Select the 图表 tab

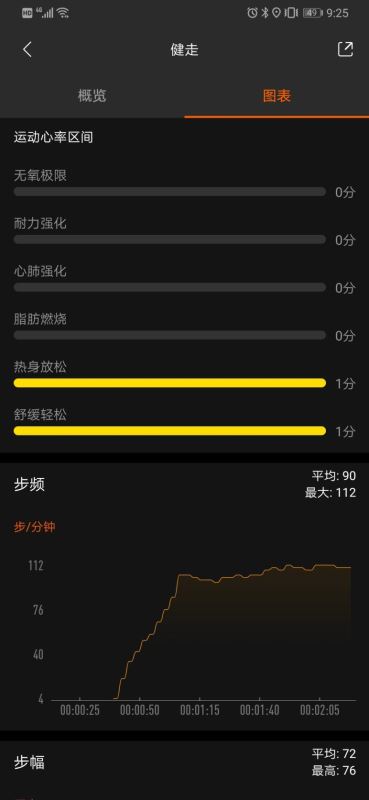point(277,96)
